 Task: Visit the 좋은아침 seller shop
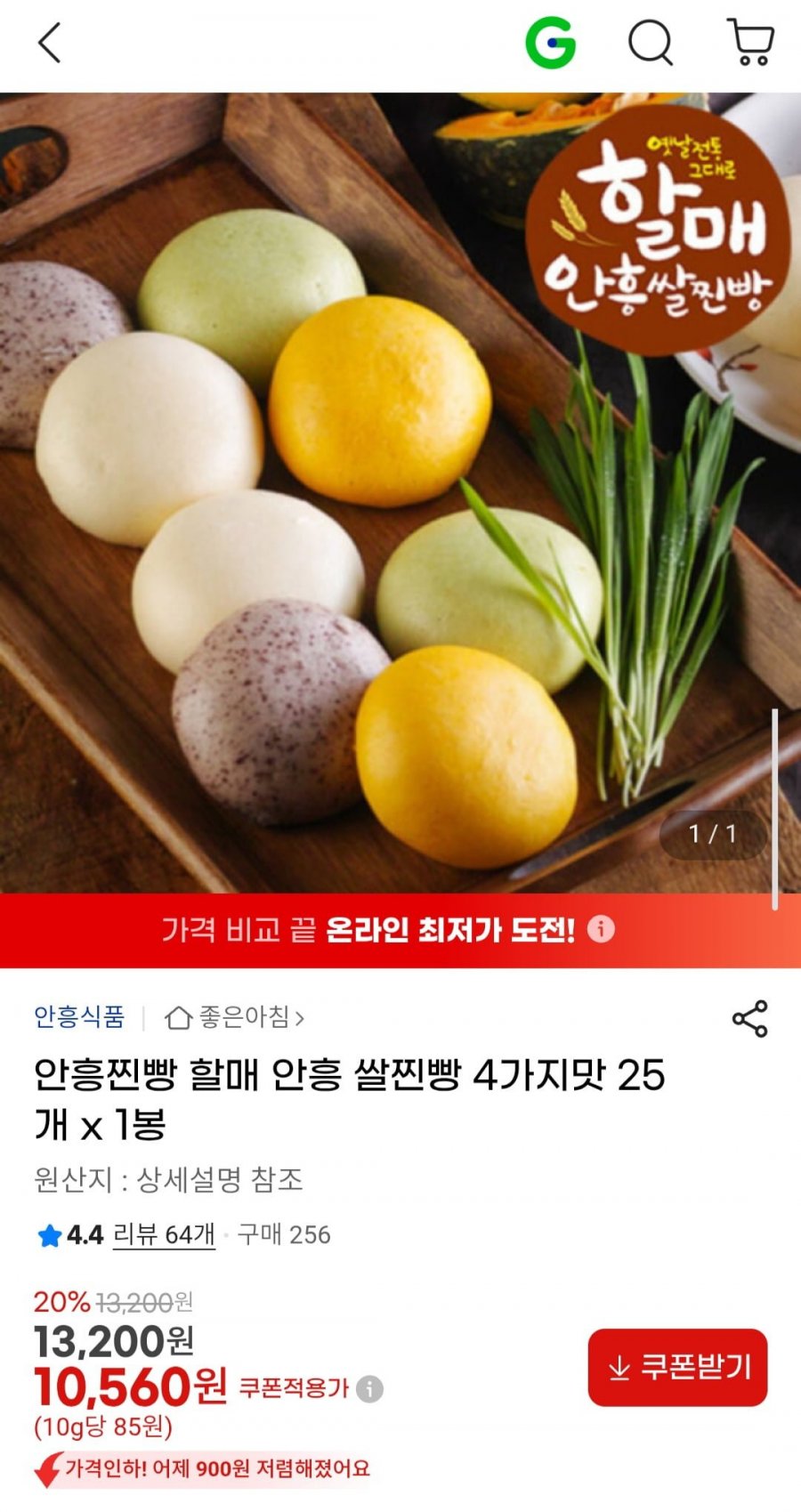click(236, 1017)
